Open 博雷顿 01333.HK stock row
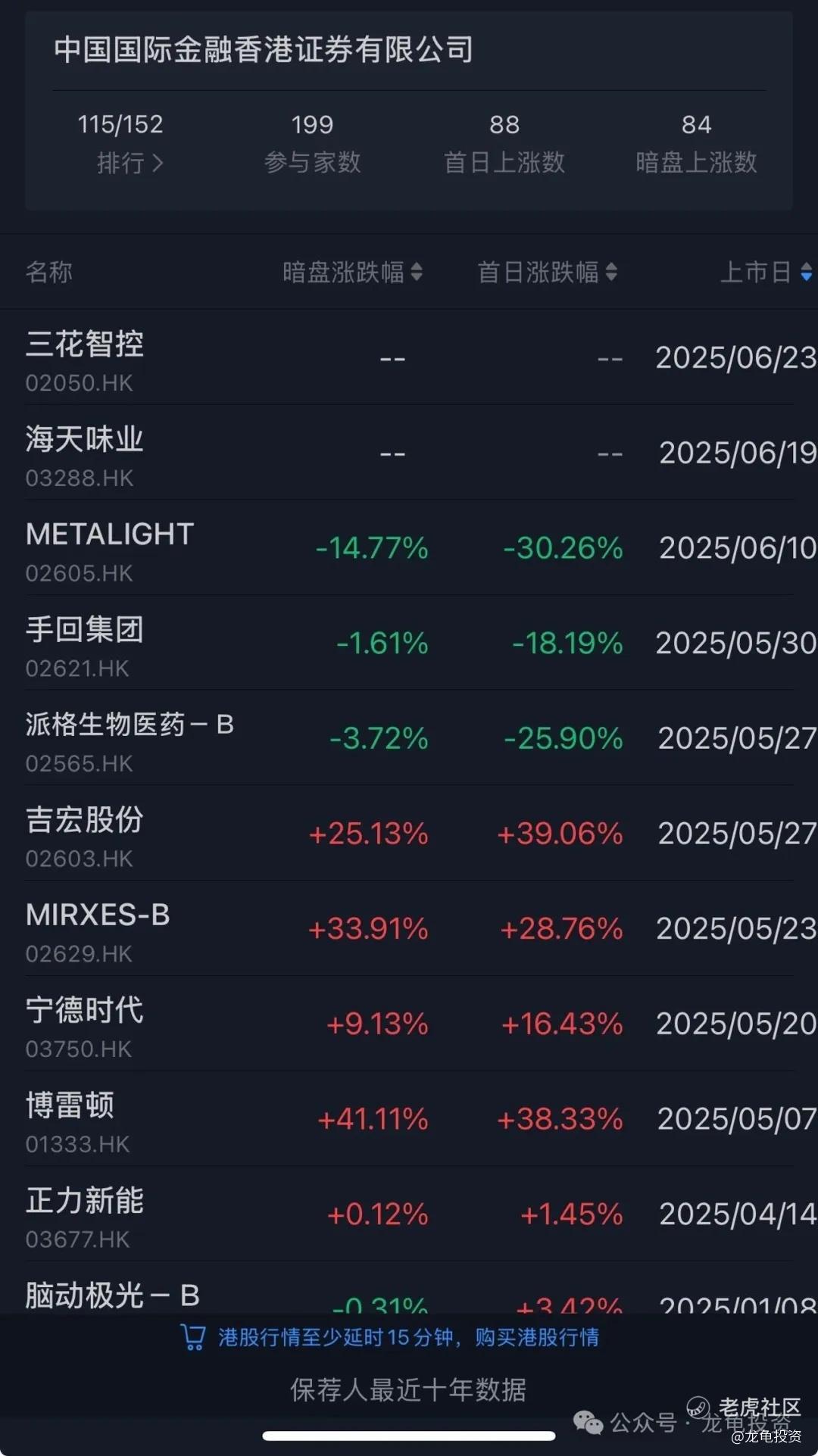Viewport: 818px width, 1456px height. click(x=409, y=1119)
